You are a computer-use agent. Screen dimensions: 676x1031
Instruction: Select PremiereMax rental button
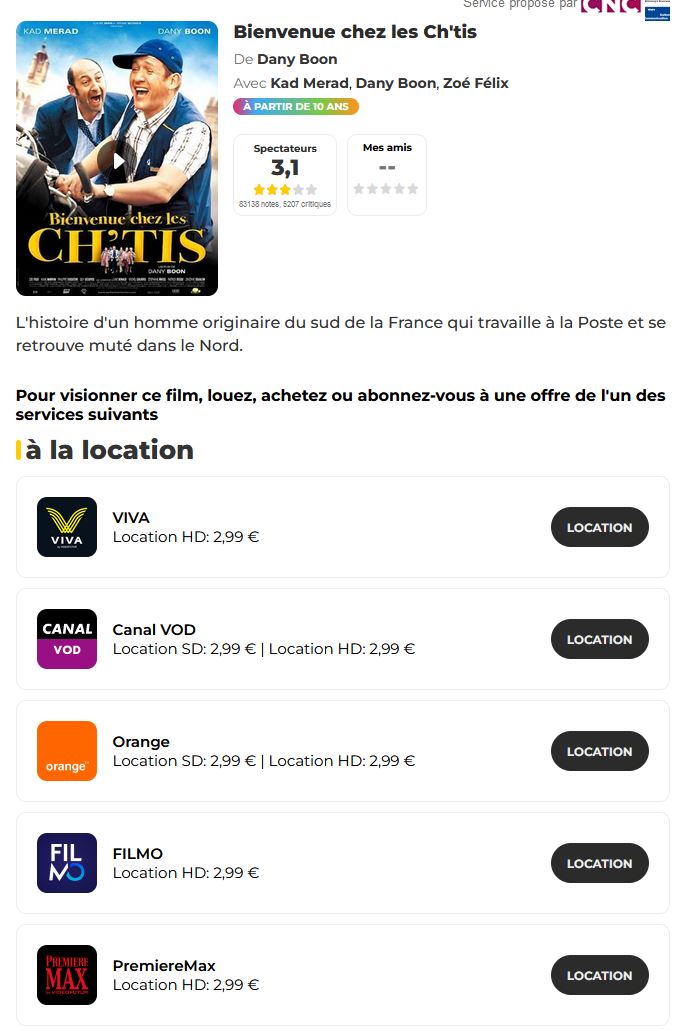[599, 975]
